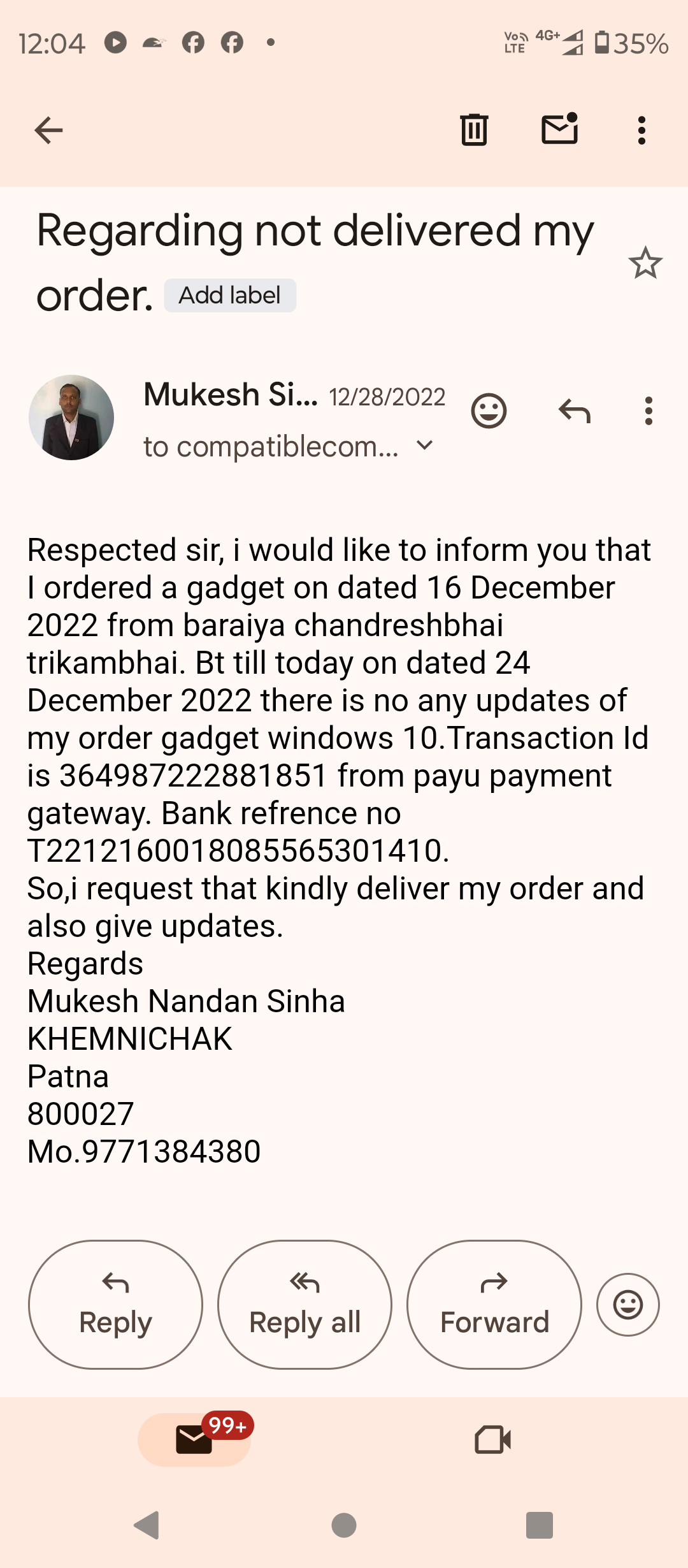688x1568 pixels.
Task: Open the top bar overflow menu
Action: [641, 131]
